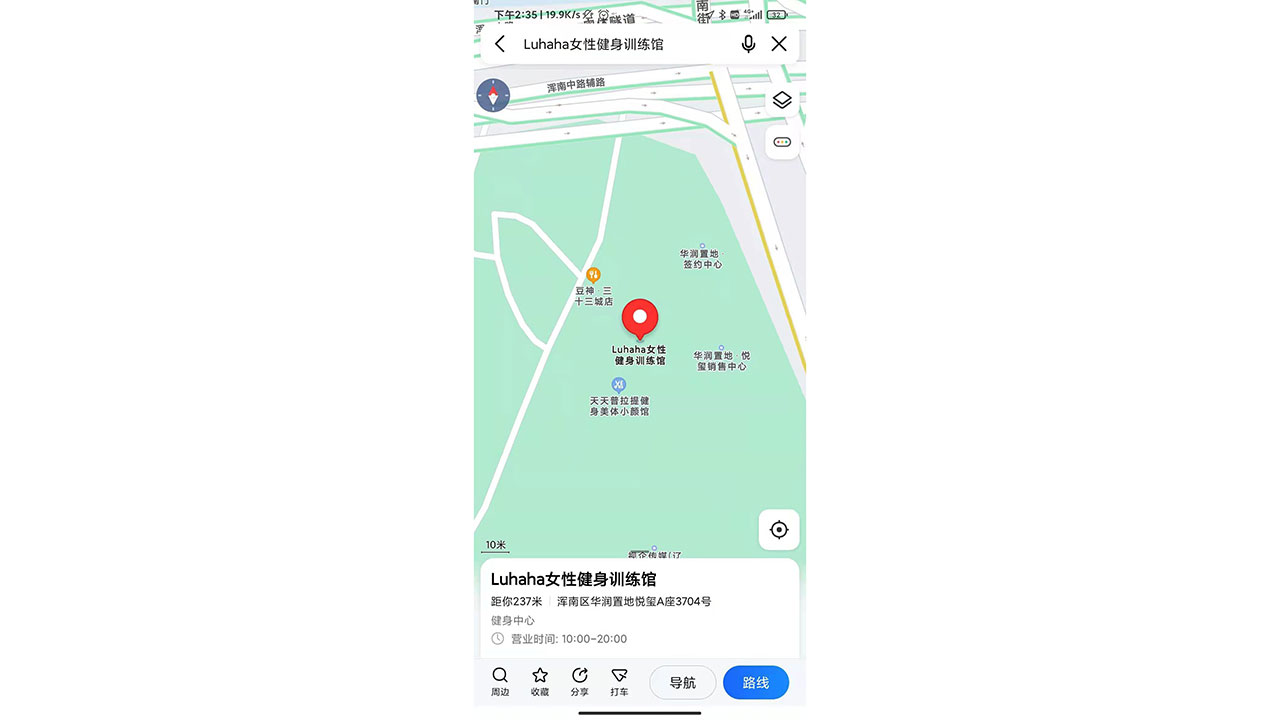
Task: Tap the voice search microphone
Action: [748, 44]
